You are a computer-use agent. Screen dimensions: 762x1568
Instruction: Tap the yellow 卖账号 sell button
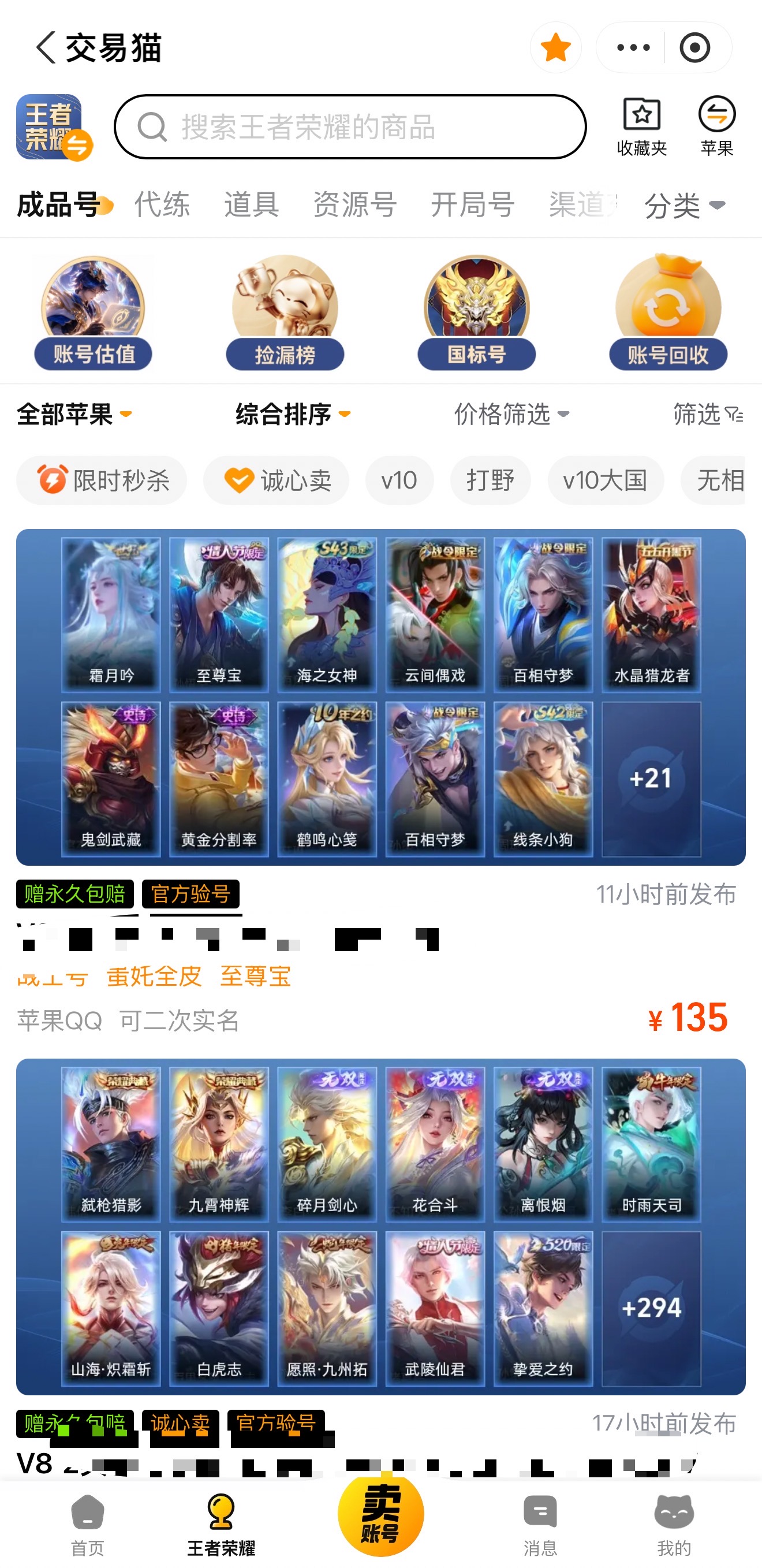click(381, 1513)
